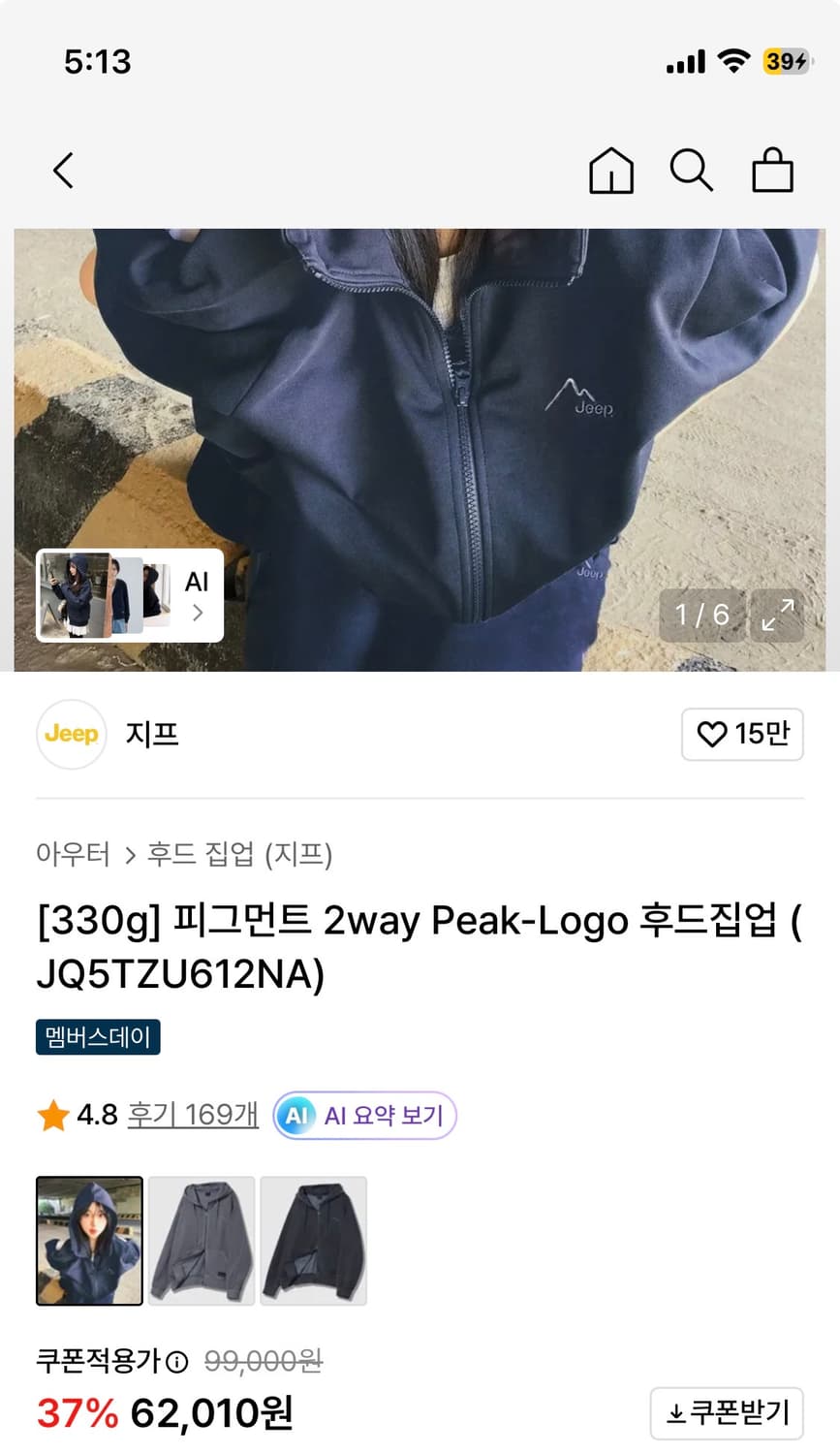Expand the AI image preview with the chevron
The image size is (840, 1454).
click(x=198, y=613)
